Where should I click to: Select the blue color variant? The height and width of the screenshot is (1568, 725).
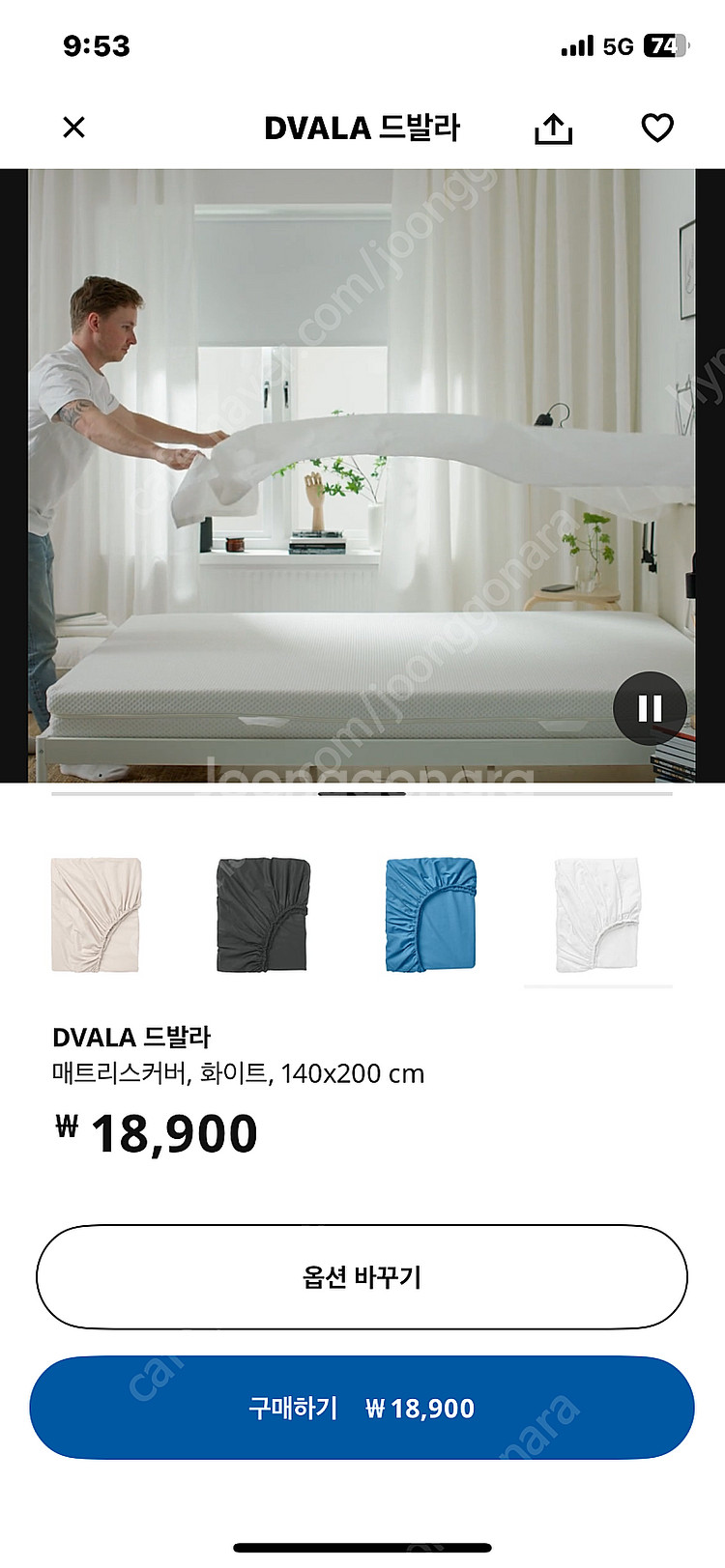[431, 914]
